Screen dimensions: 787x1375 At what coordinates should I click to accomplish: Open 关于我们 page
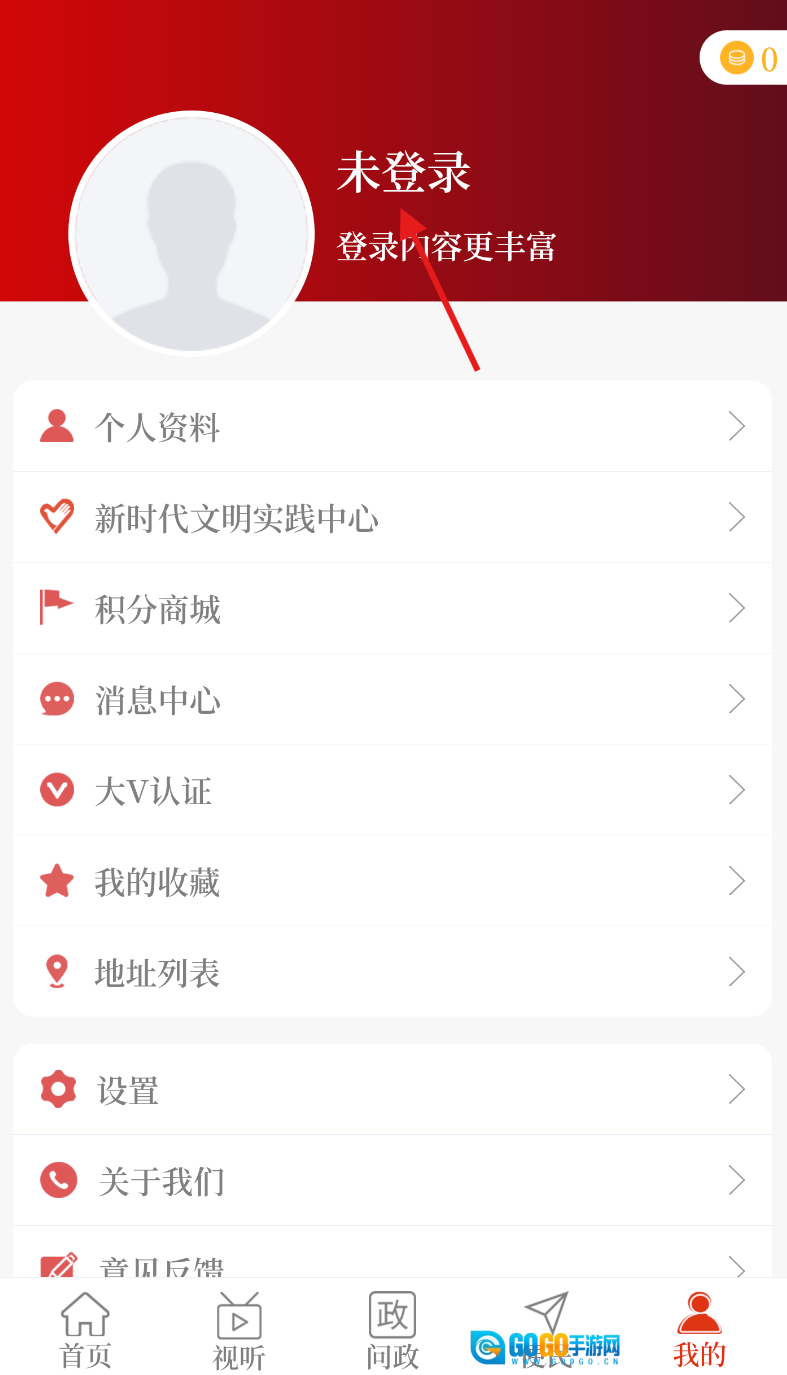pyautogui.click(x=392, y=1181)
